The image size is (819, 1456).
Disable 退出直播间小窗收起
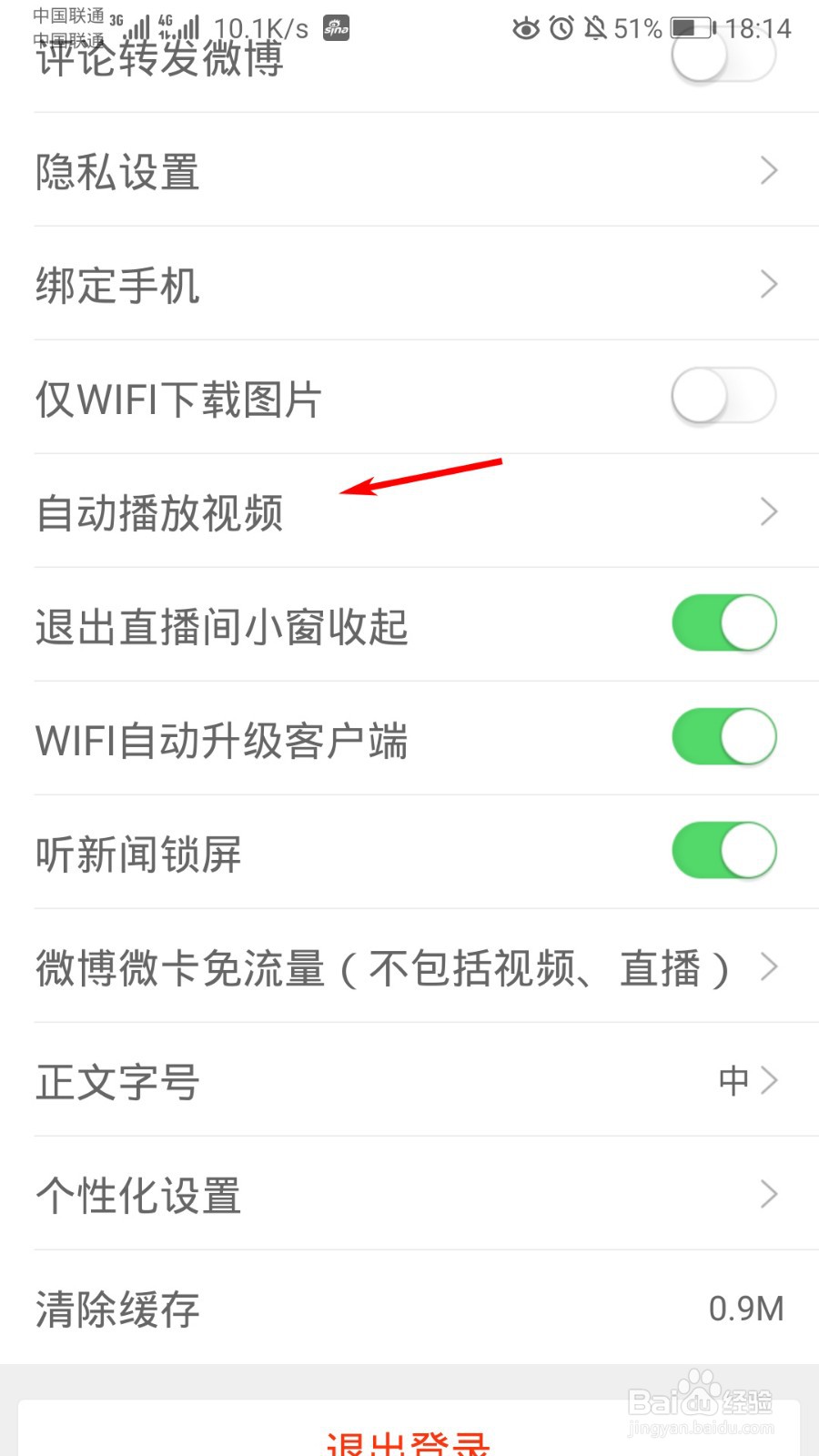coord(723,623)
